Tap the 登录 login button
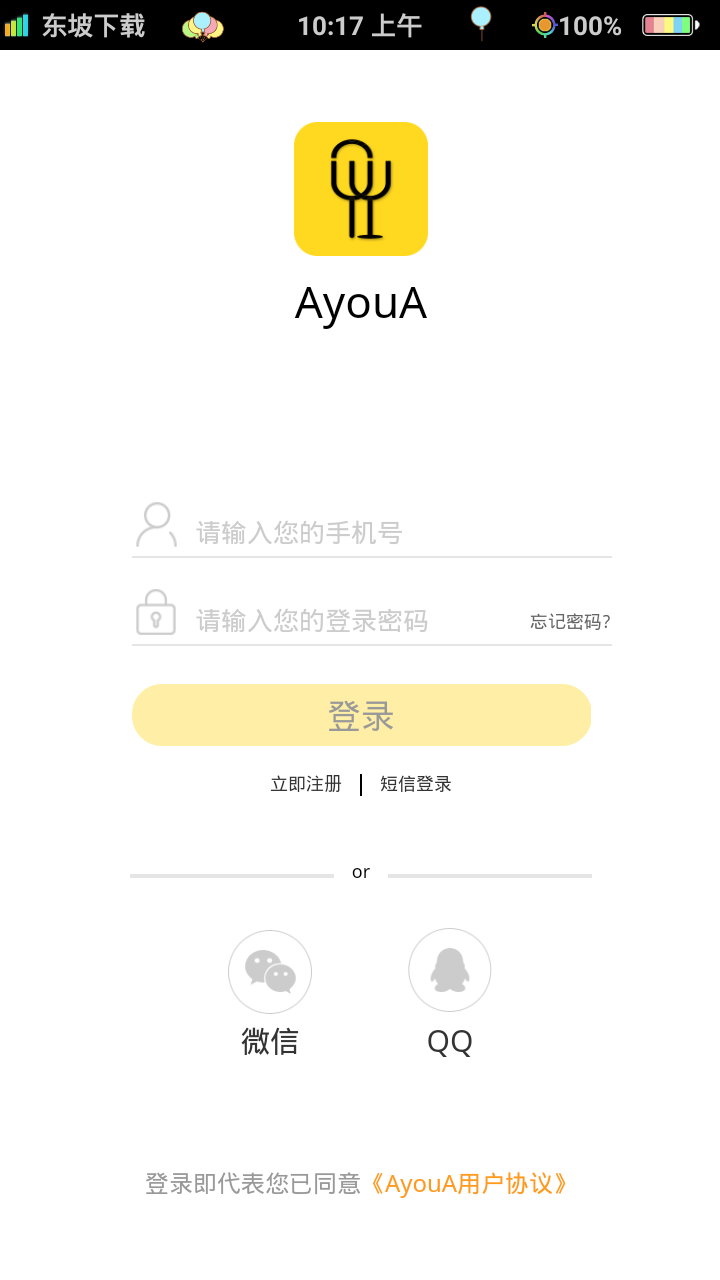The image size is (720, 1280). pos(361,715)
